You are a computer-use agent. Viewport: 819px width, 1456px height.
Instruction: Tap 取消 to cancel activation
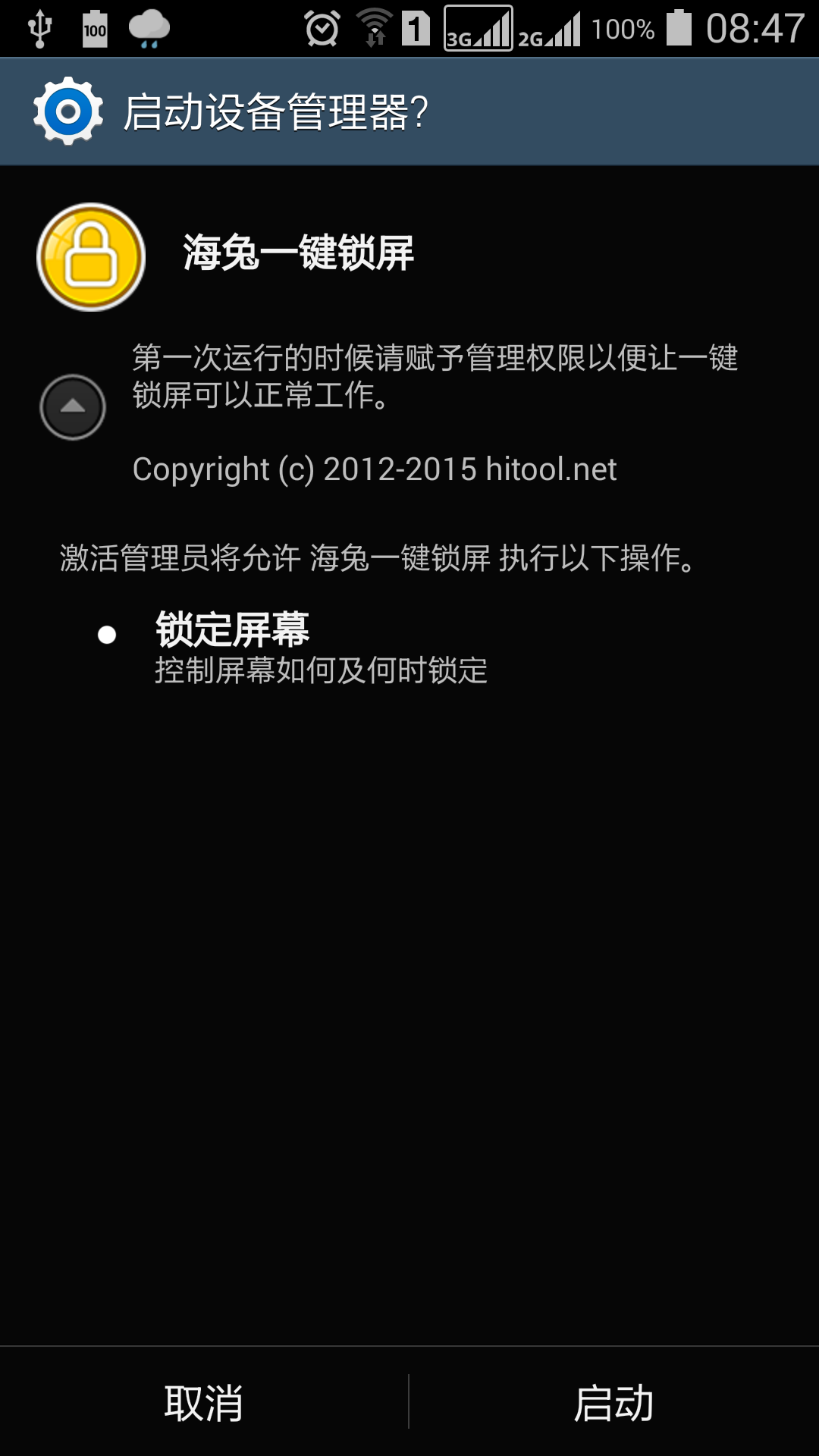click(x=204, y=1402)
